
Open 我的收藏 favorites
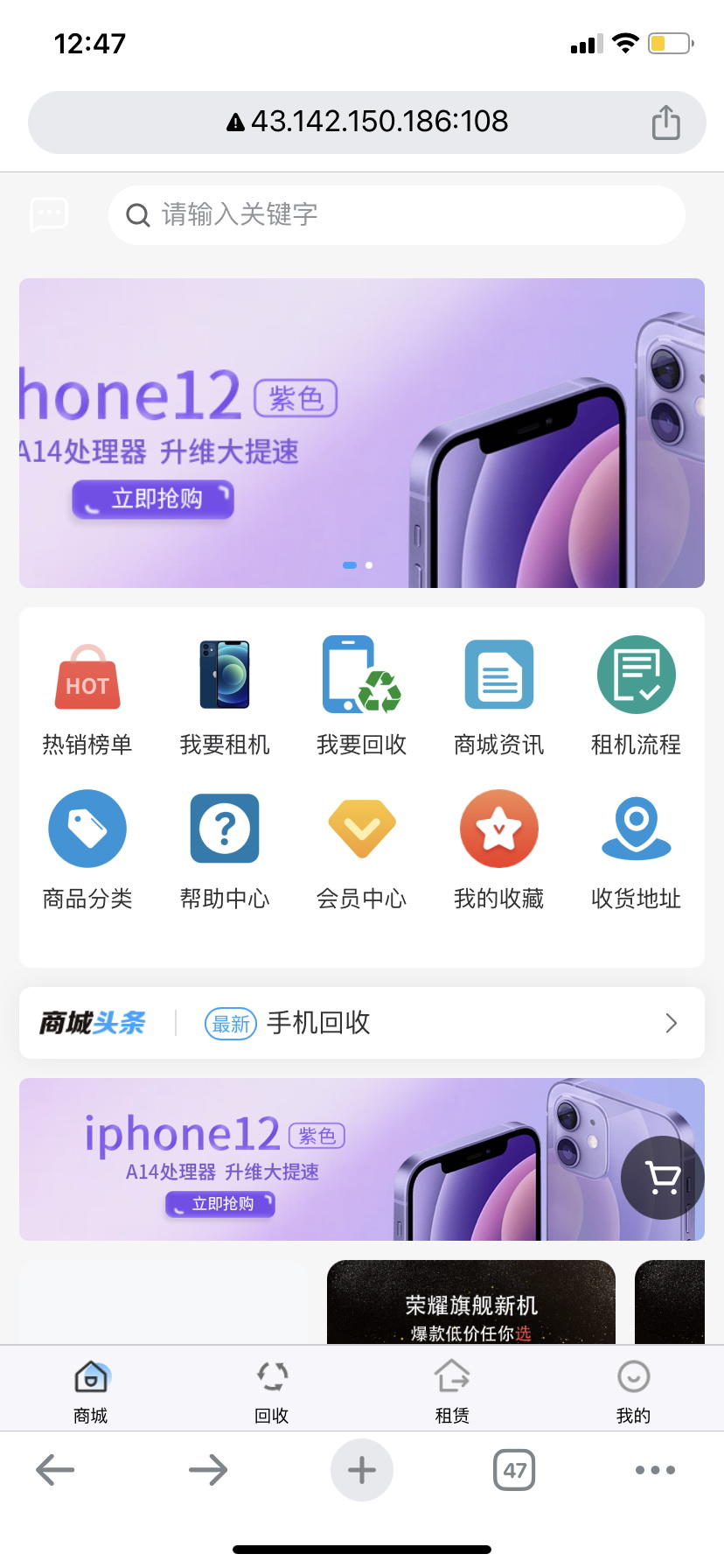point(498,850)
